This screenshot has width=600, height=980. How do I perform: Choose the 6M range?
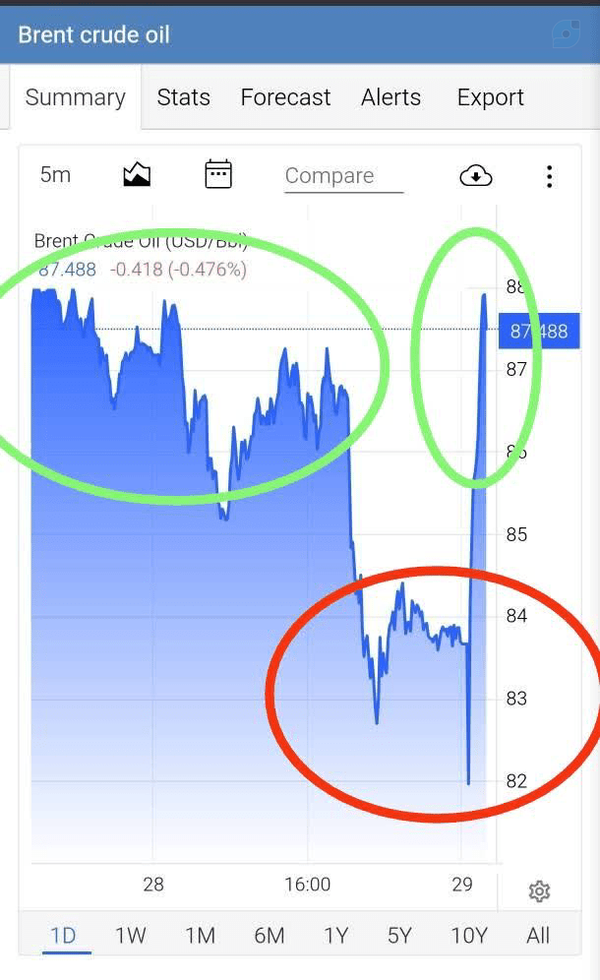269,936
